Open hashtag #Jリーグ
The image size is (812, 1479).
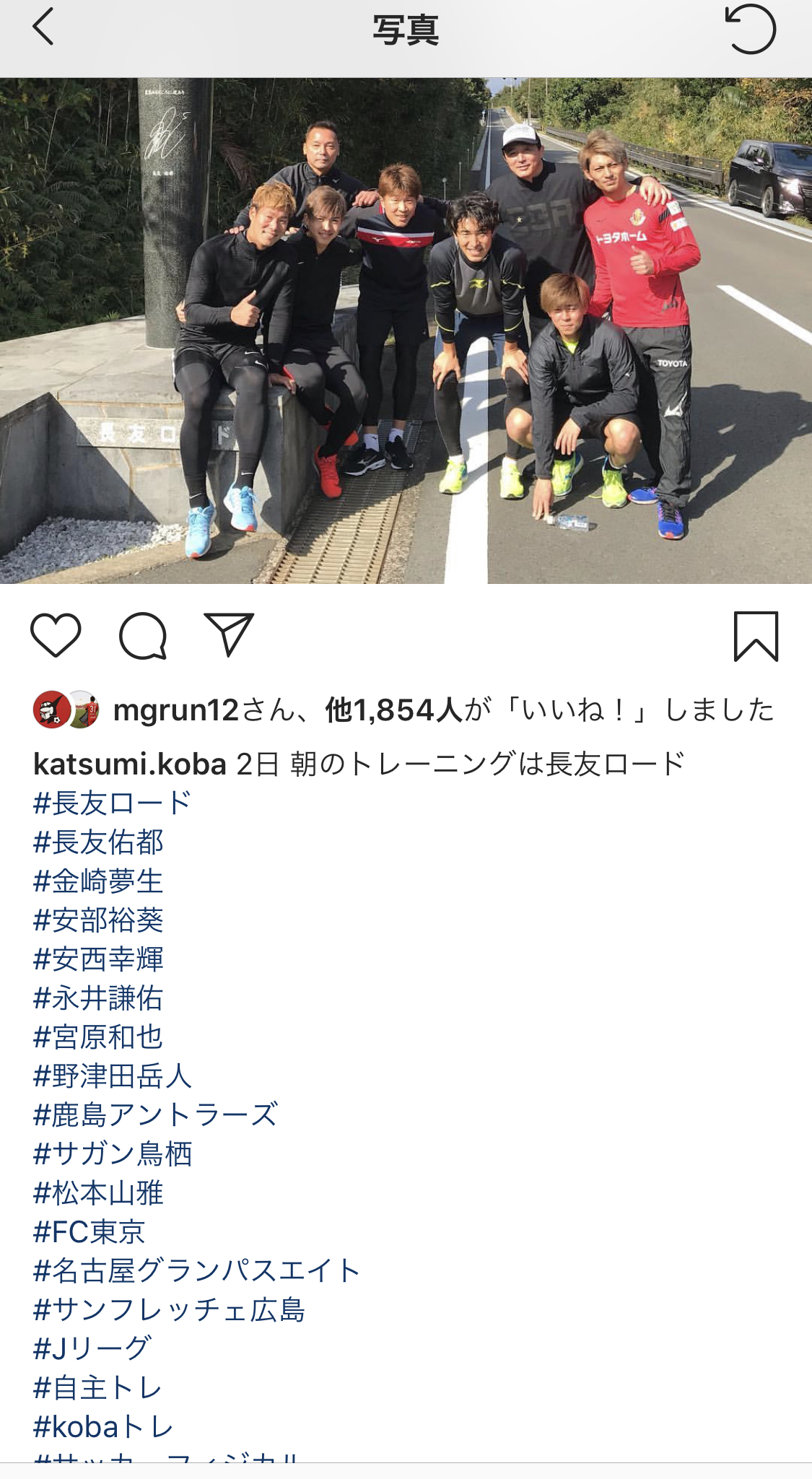92,1348
